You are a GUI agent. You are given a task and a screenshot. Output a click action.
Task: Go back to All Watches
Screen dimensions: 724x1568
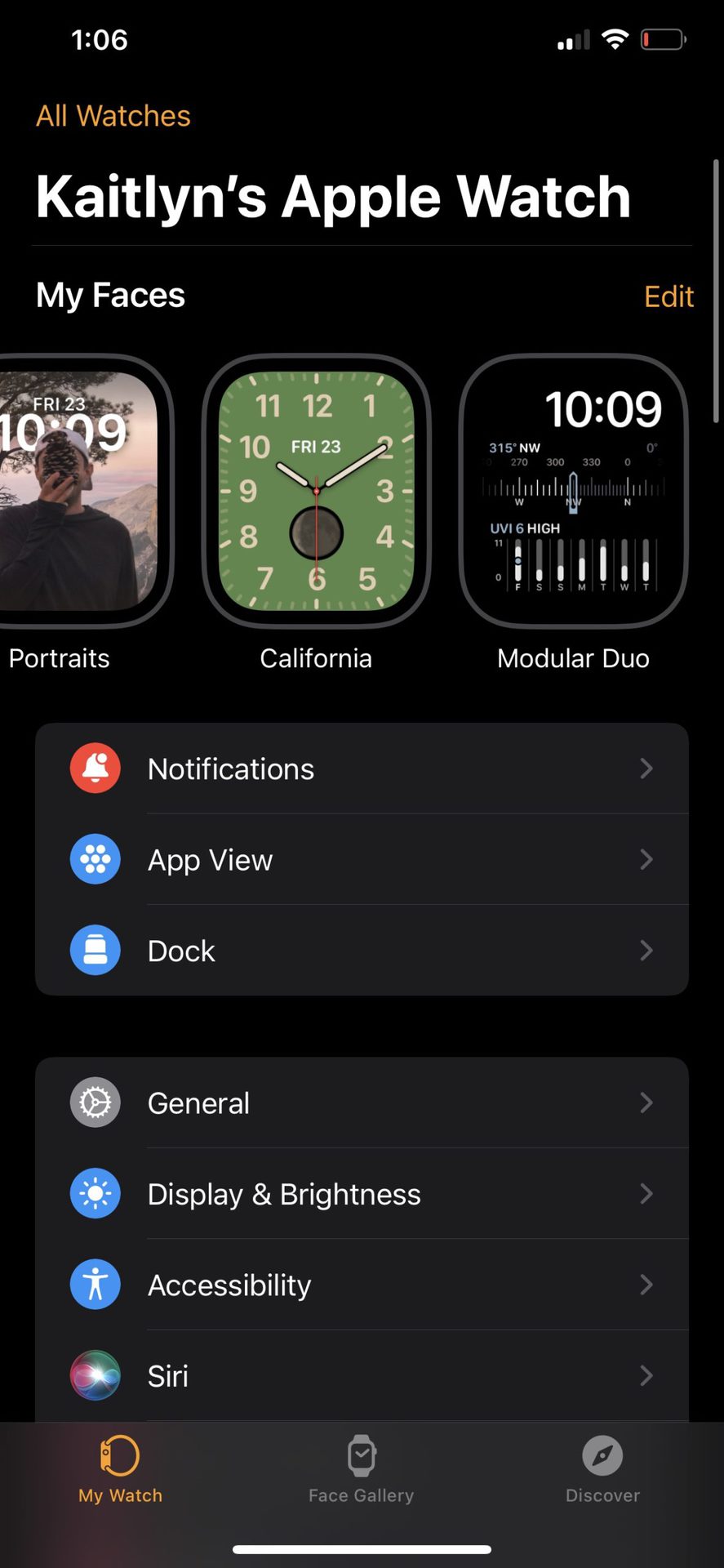point(113,116)
